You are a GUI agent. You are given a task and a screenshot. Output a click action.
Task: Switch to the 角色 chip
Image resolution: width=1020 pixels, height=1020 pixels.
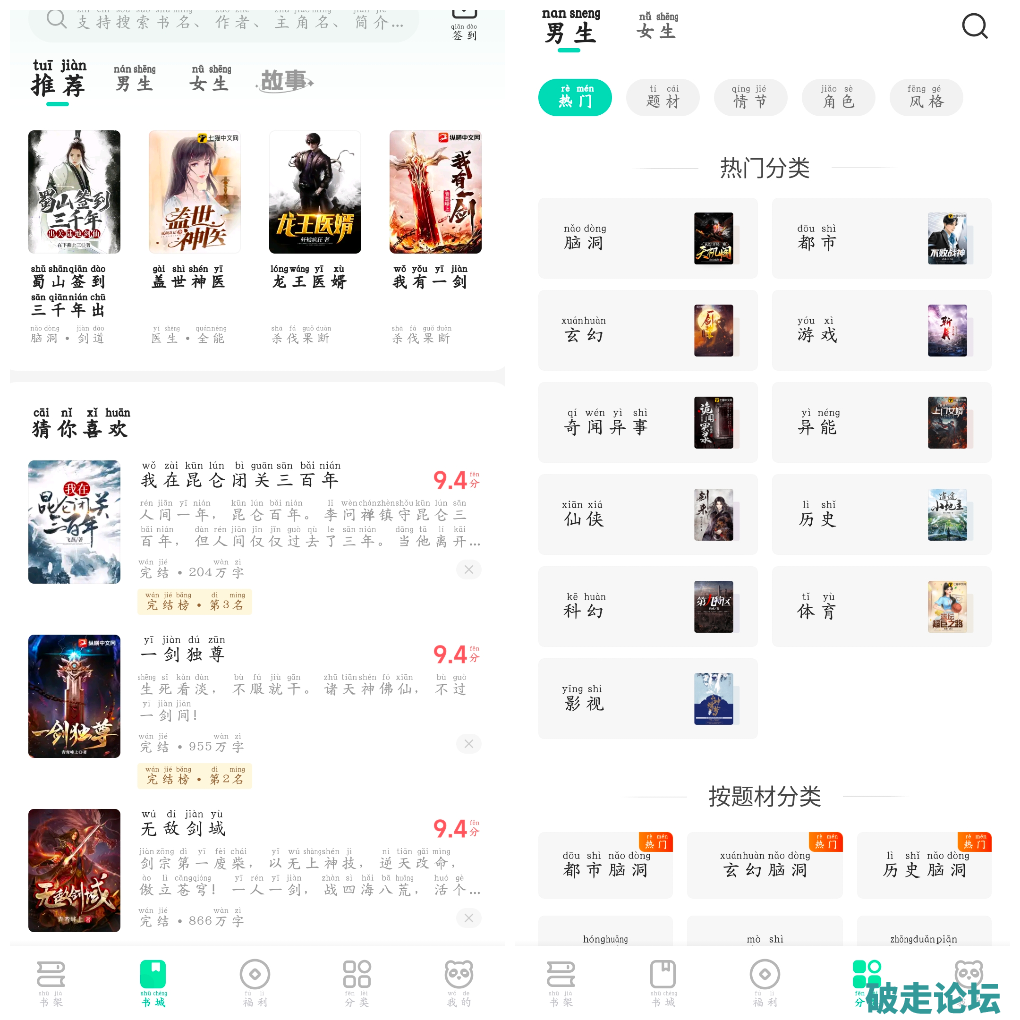pos(838,98)
